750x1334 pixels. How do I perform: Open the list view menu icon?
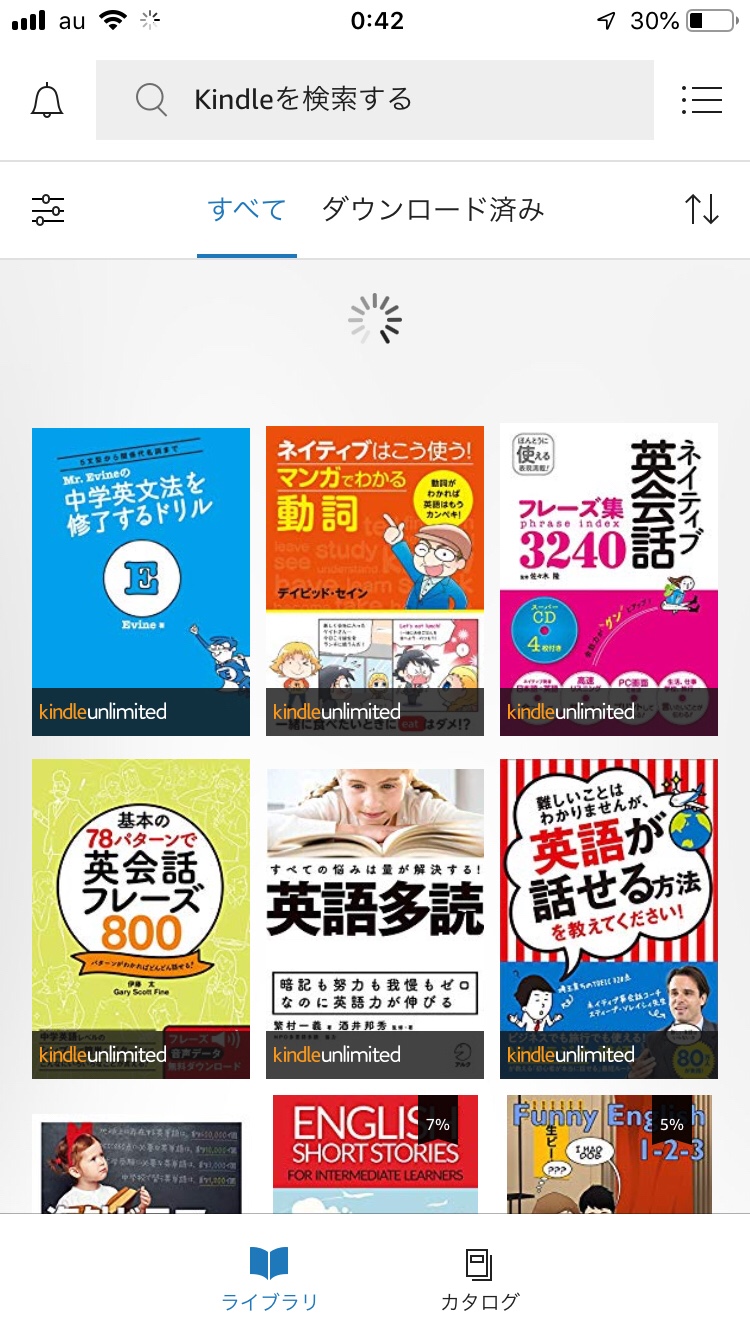coord(701,100)
